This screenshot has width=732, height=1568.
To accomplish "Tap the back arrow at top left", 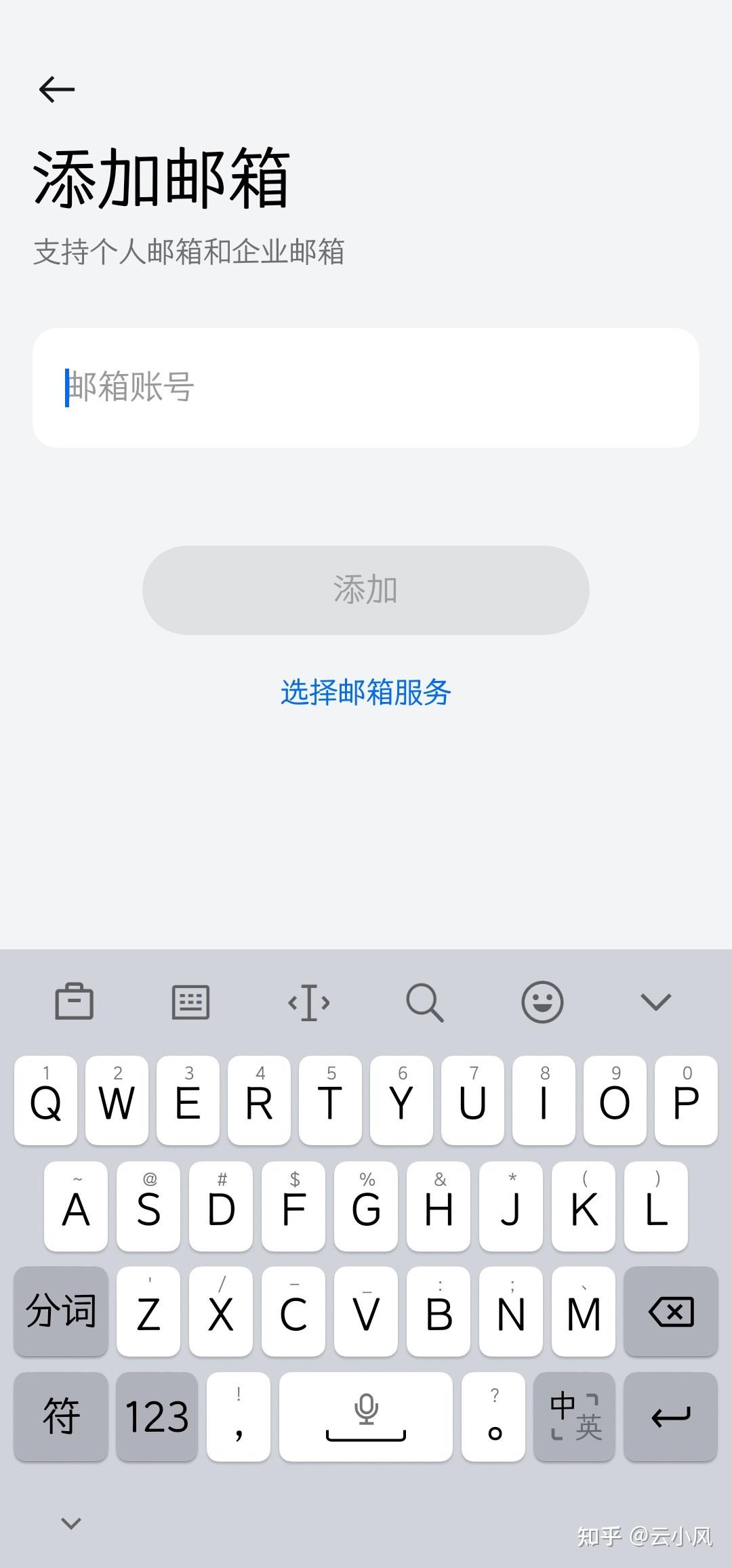I will coord(57,89).
